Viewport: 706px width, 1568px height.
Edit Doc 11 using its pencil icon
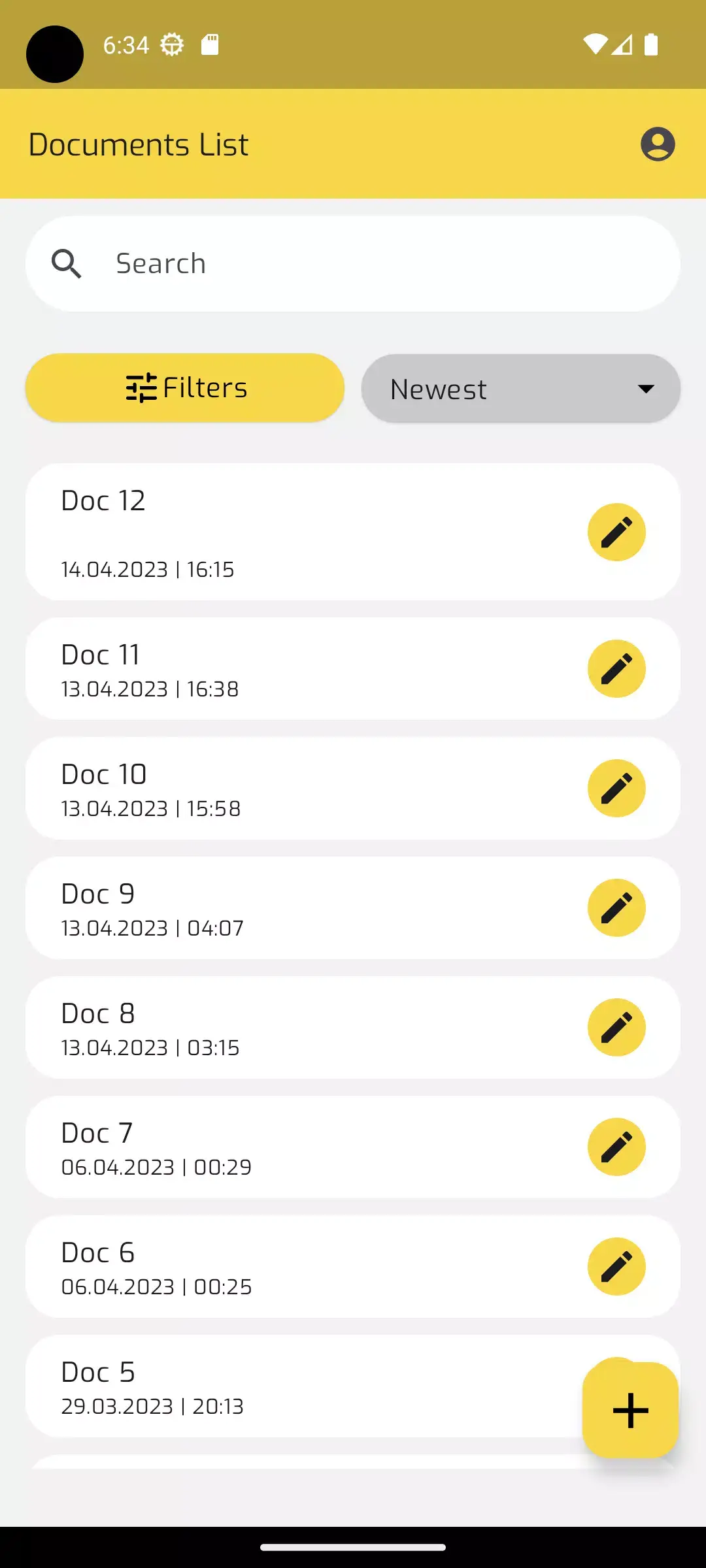(616, 668)
